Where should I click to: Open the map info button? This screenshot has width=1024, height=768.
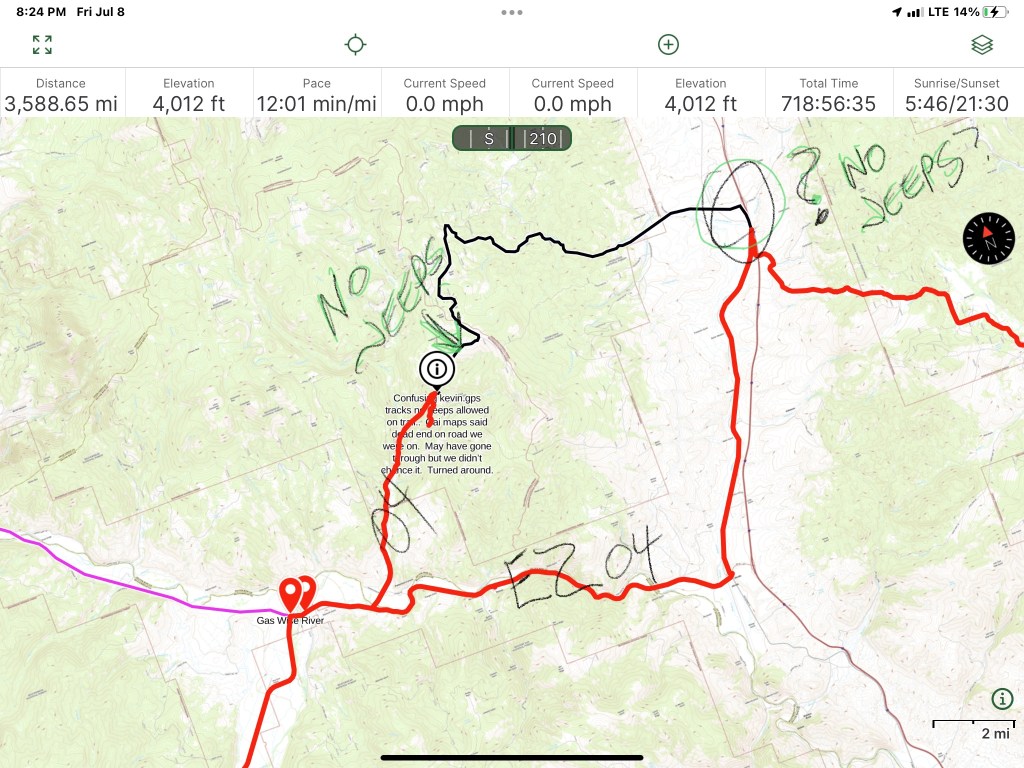pos(1002,699)
